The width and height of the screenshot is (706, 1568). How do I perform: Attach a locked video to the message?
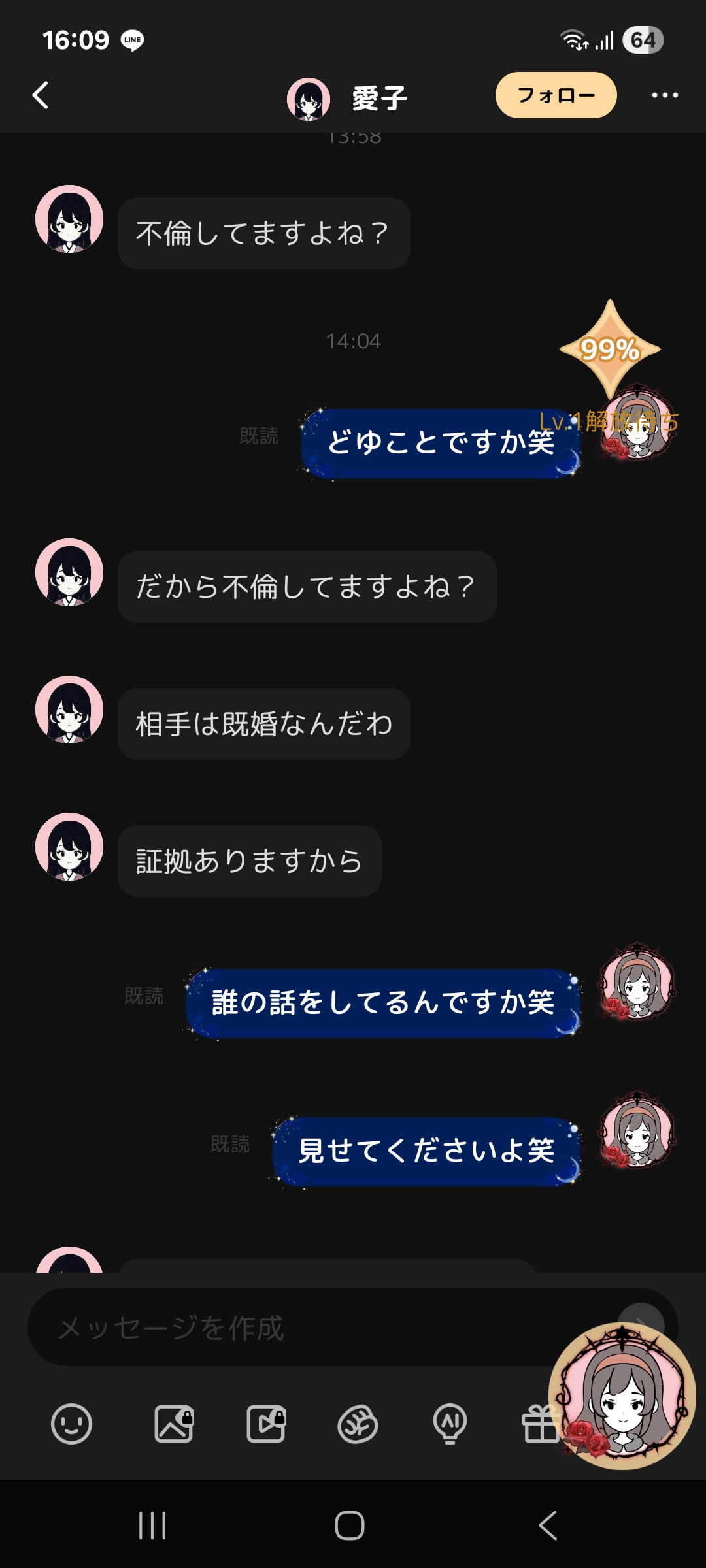266,1424
